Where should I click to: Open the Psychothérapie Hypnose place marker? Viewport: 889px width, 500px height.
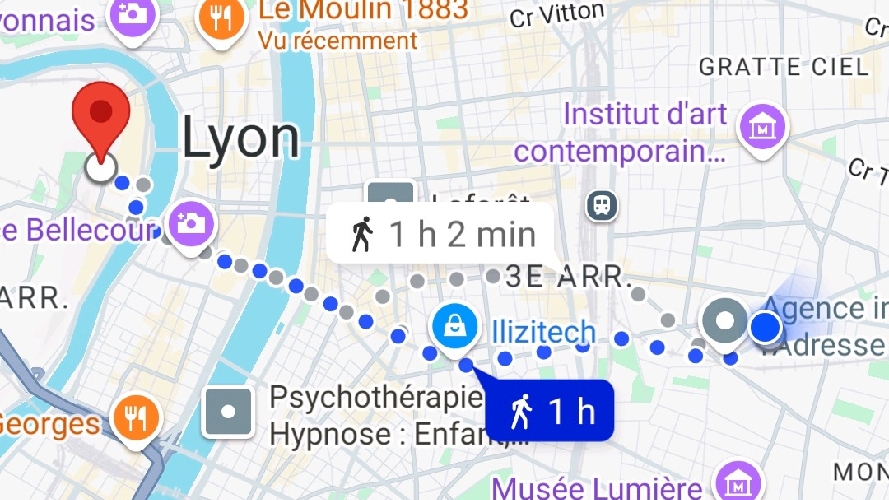coord(227,411)
